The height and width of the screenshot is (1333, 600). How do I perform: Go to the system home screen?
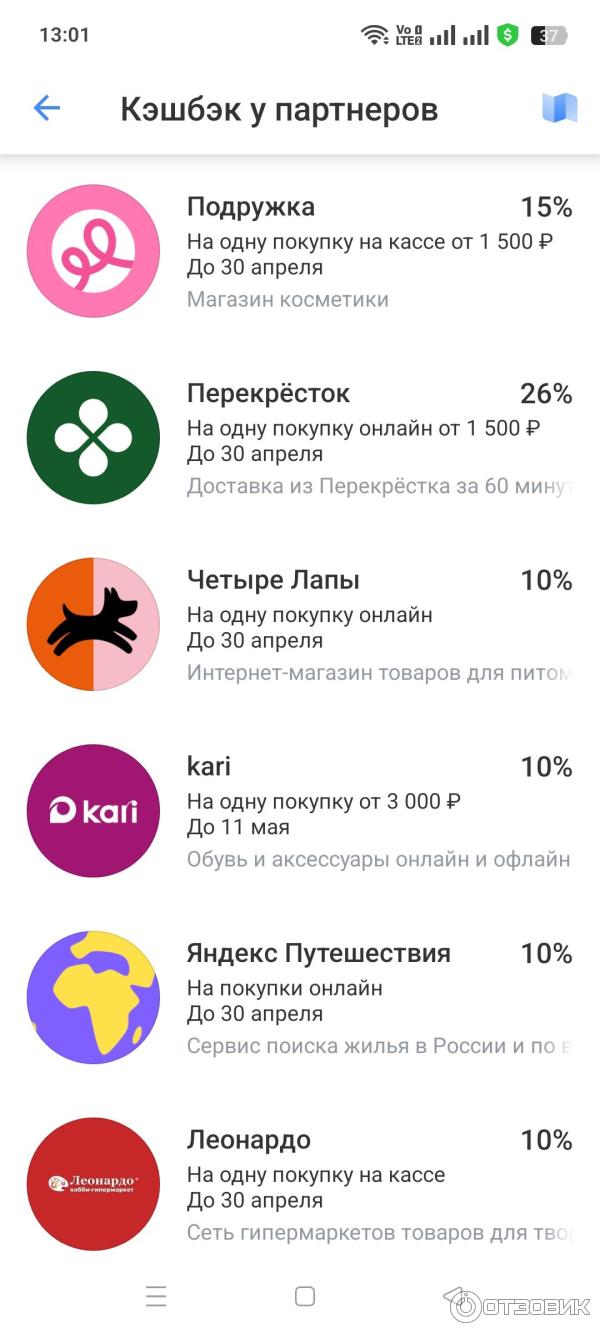coord(305,1296)
